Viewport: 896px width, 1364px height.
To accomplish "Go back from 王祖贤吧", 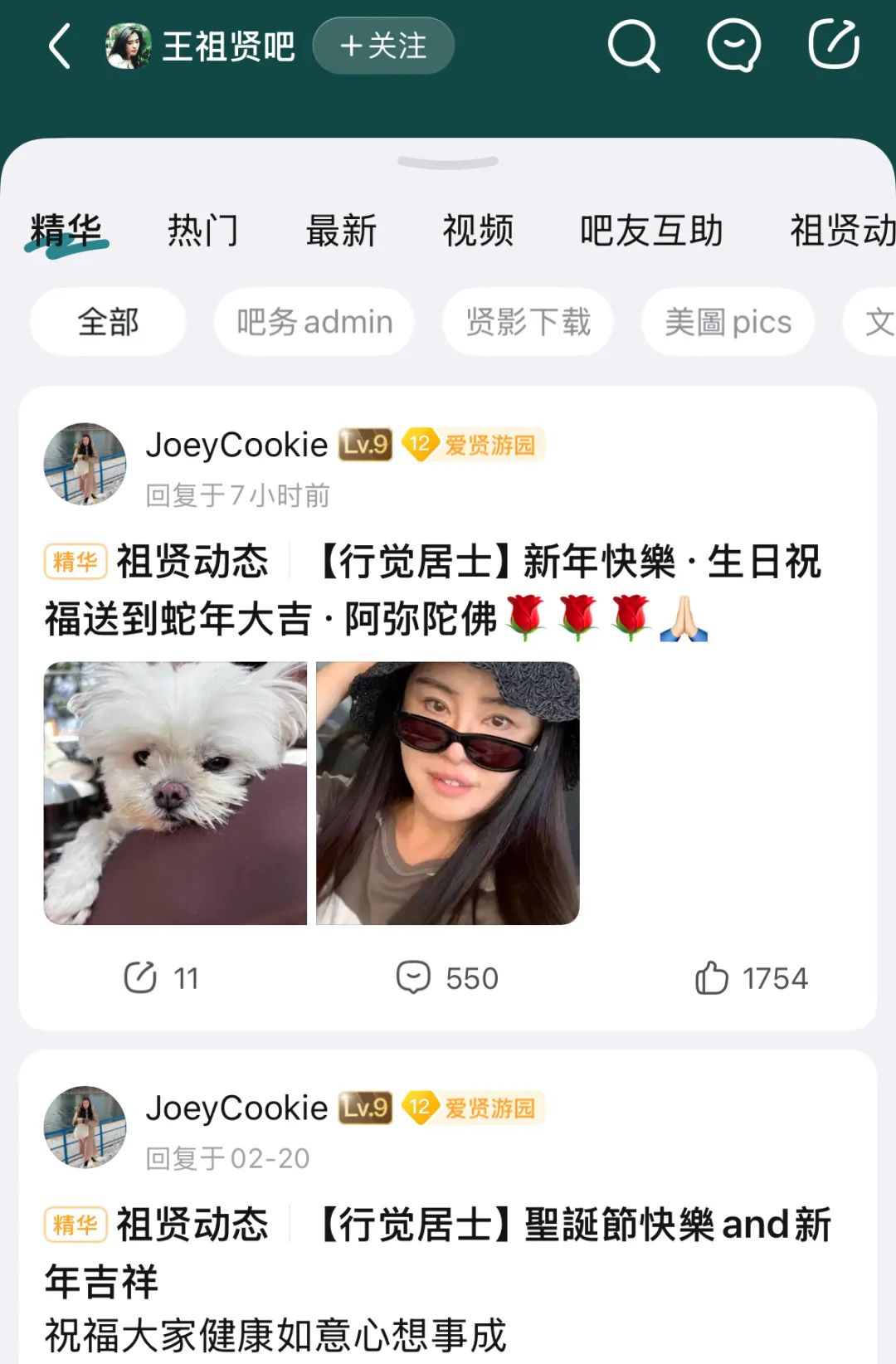I will tap(60, 46).
